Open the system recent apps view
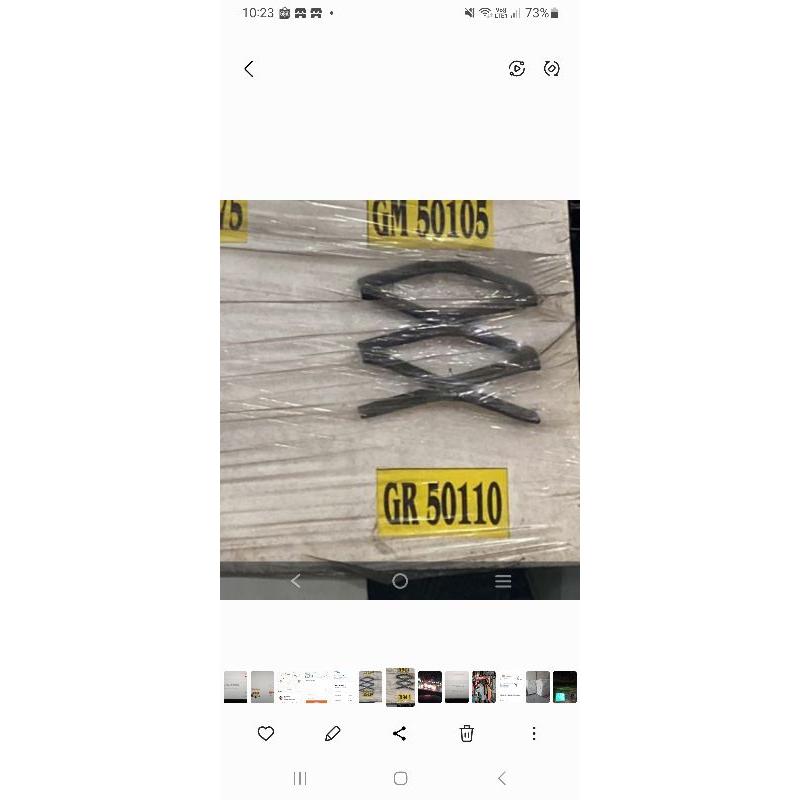Viewport: 800px width, 800px height. pos(300,778)
